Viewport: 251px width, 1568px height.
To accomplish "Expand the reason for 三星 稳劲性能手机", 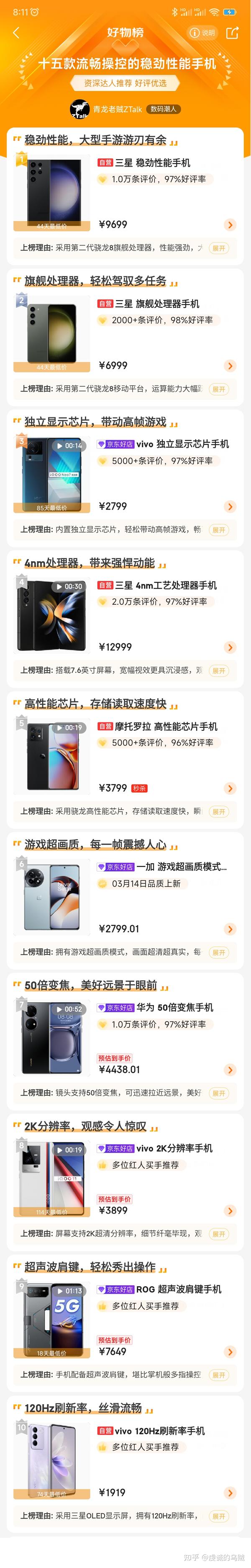I will pyautogui.click(x=219, y=248).
